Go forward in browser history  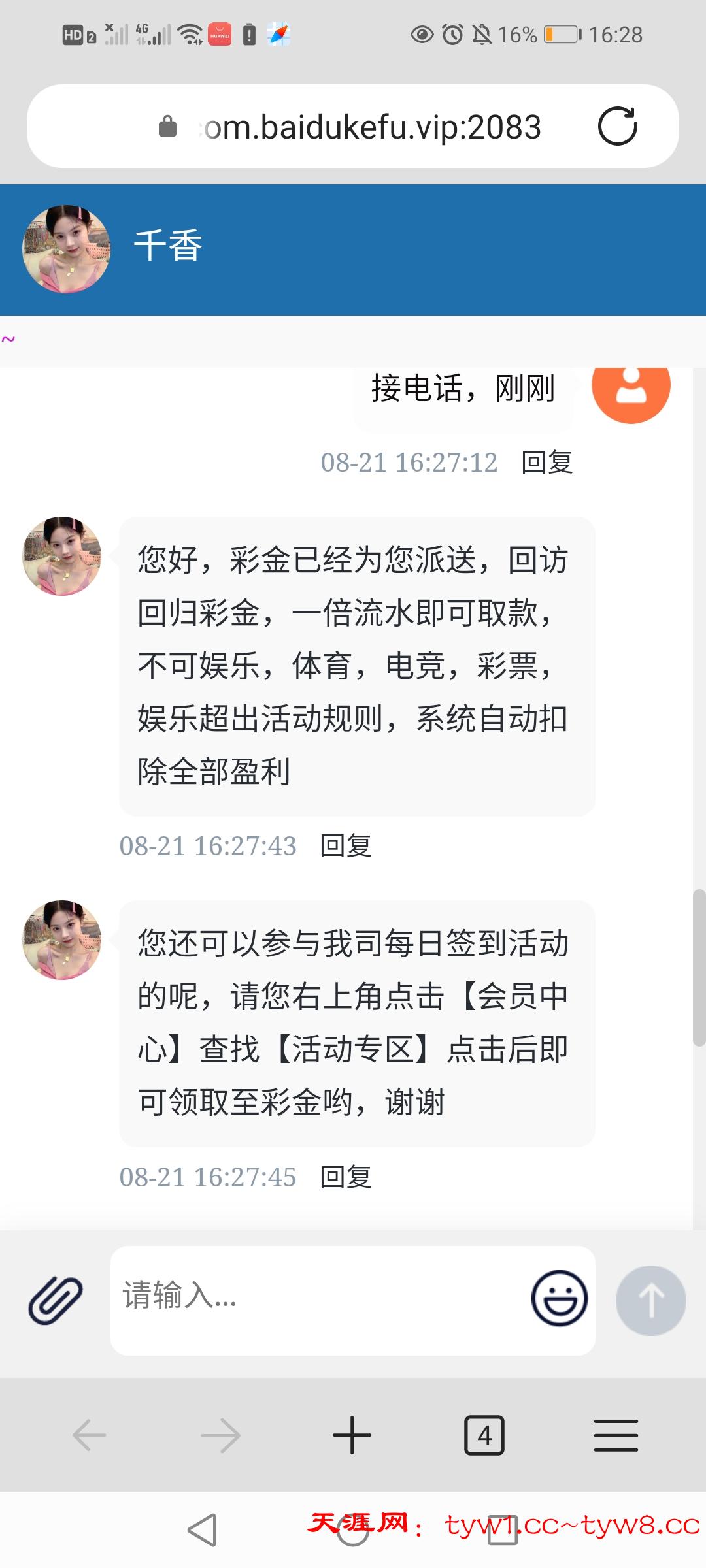click(x=220, y=1435)
